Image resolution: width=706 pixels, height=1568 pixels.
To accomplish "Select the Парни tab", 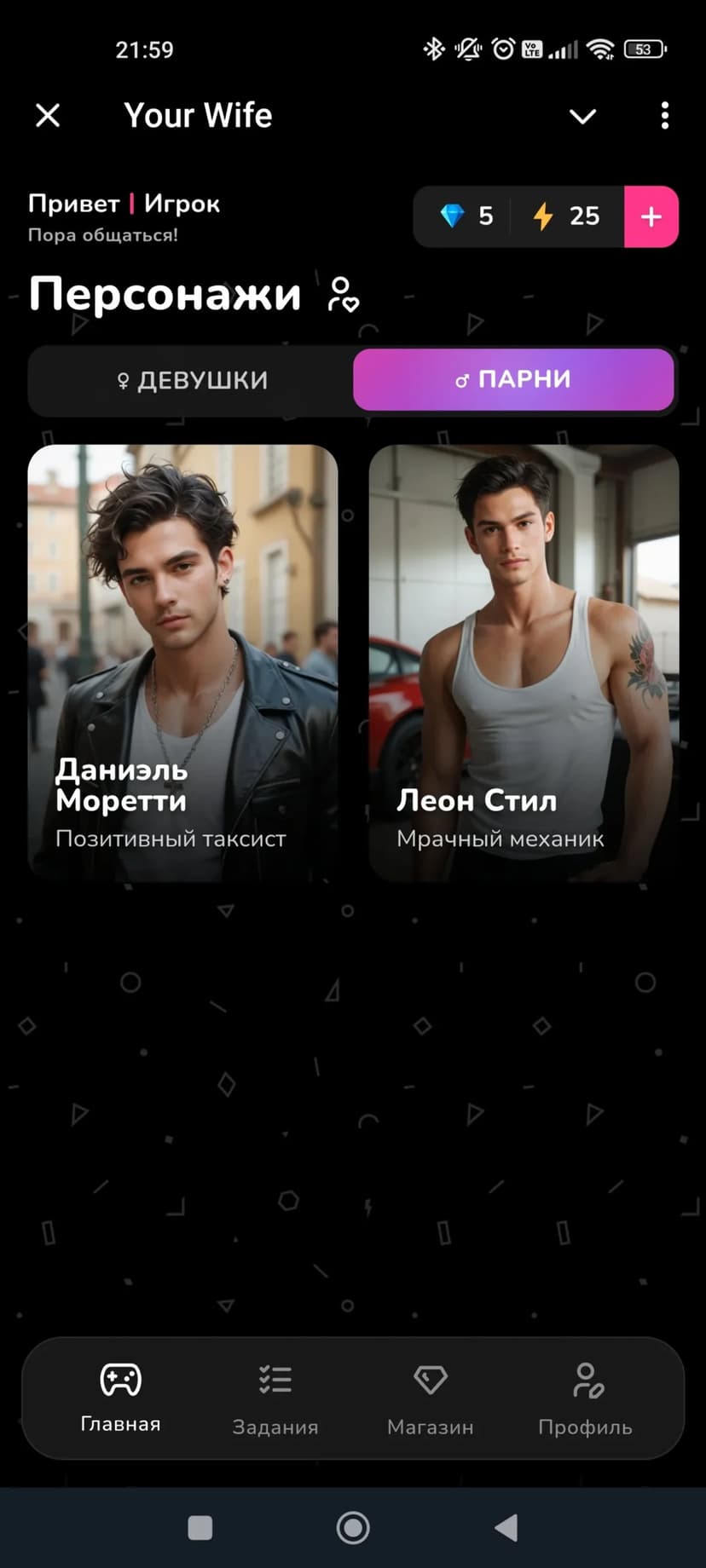I will click(513, 380).
